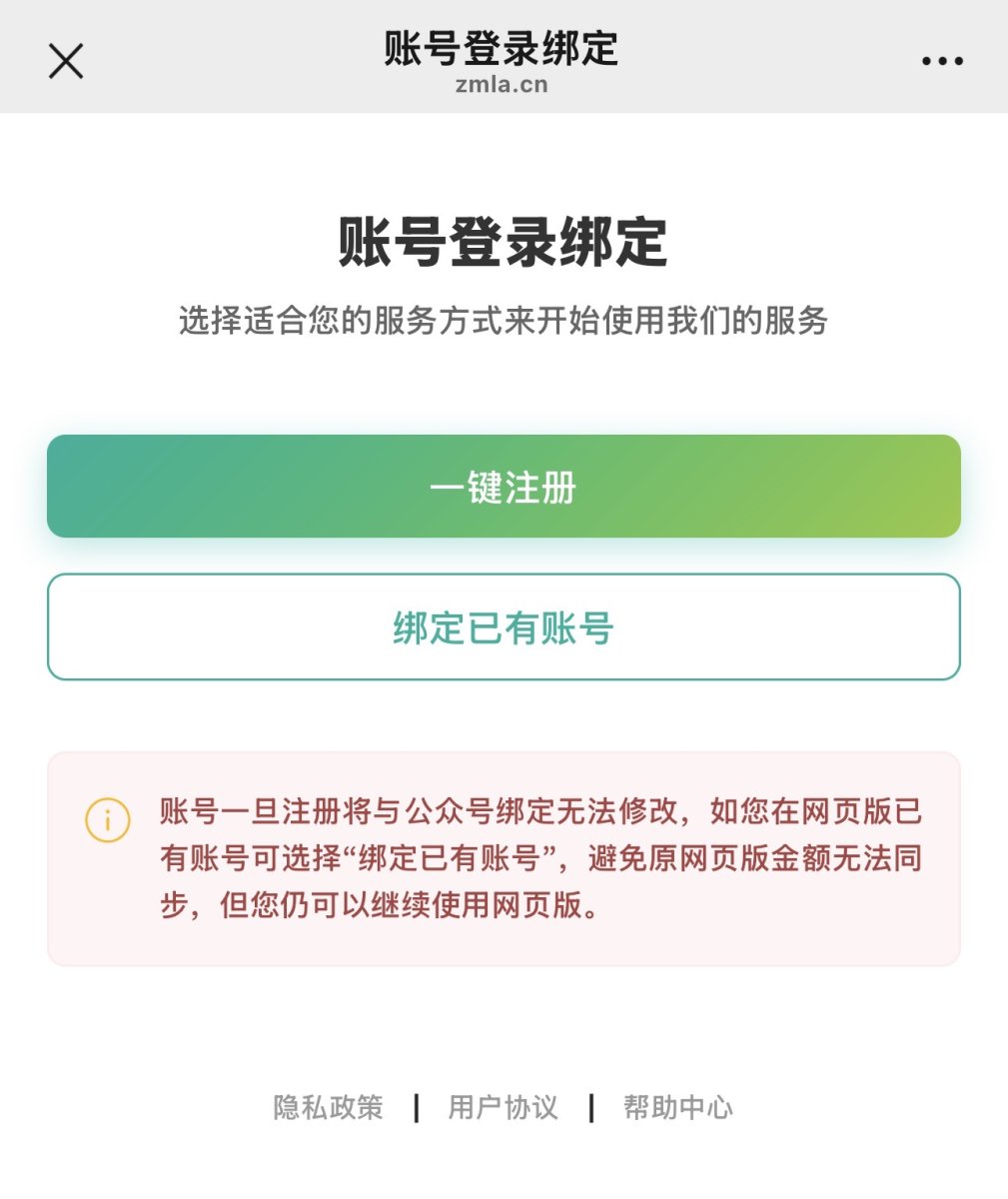Open the three-dot overflow menu
Screen dimensions: 1008x1199
942,61
